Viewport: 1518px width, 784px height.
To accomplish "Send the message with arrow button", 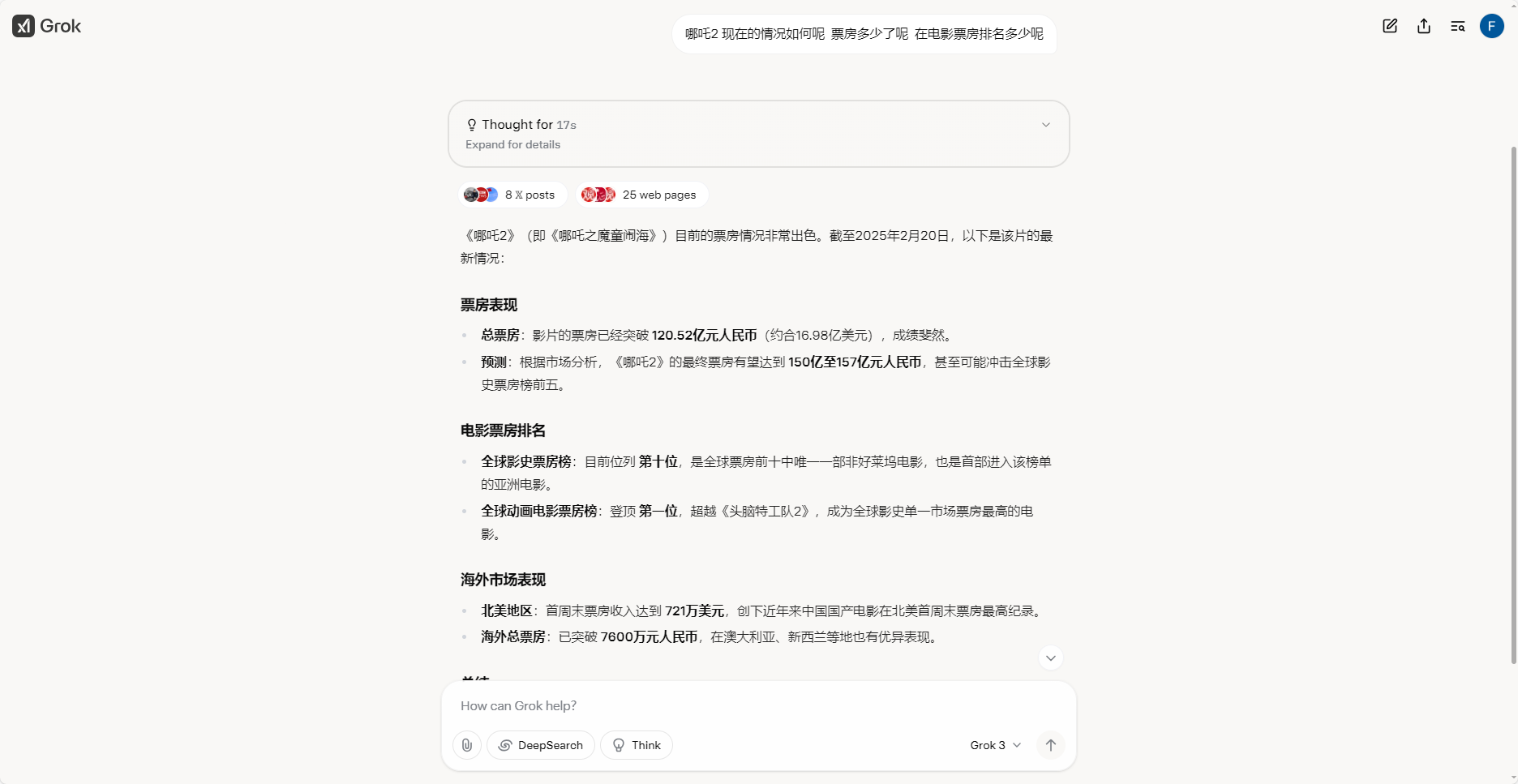I will [x=1050, y=745].
